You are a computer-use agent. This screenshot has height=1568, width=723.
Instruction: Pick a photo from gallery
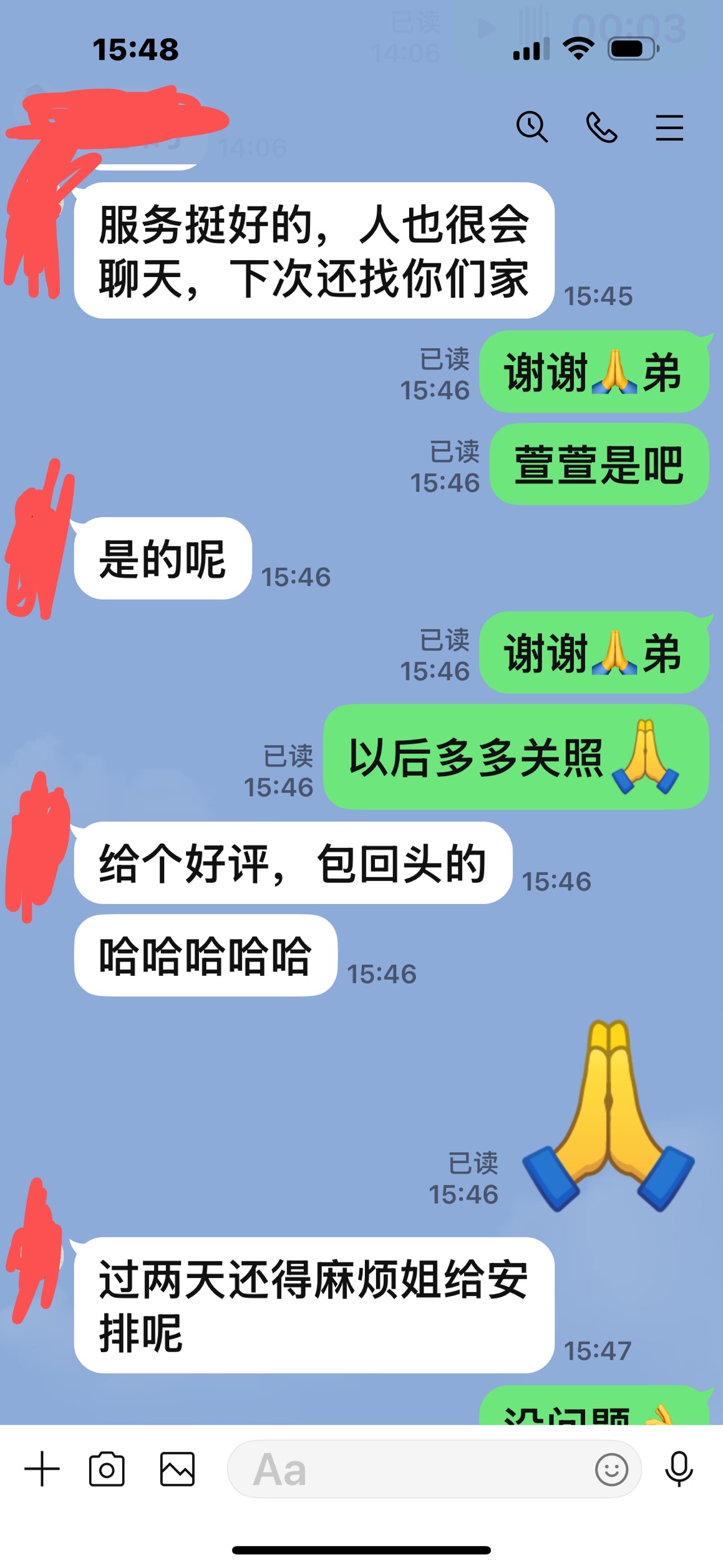point(177,1469)
